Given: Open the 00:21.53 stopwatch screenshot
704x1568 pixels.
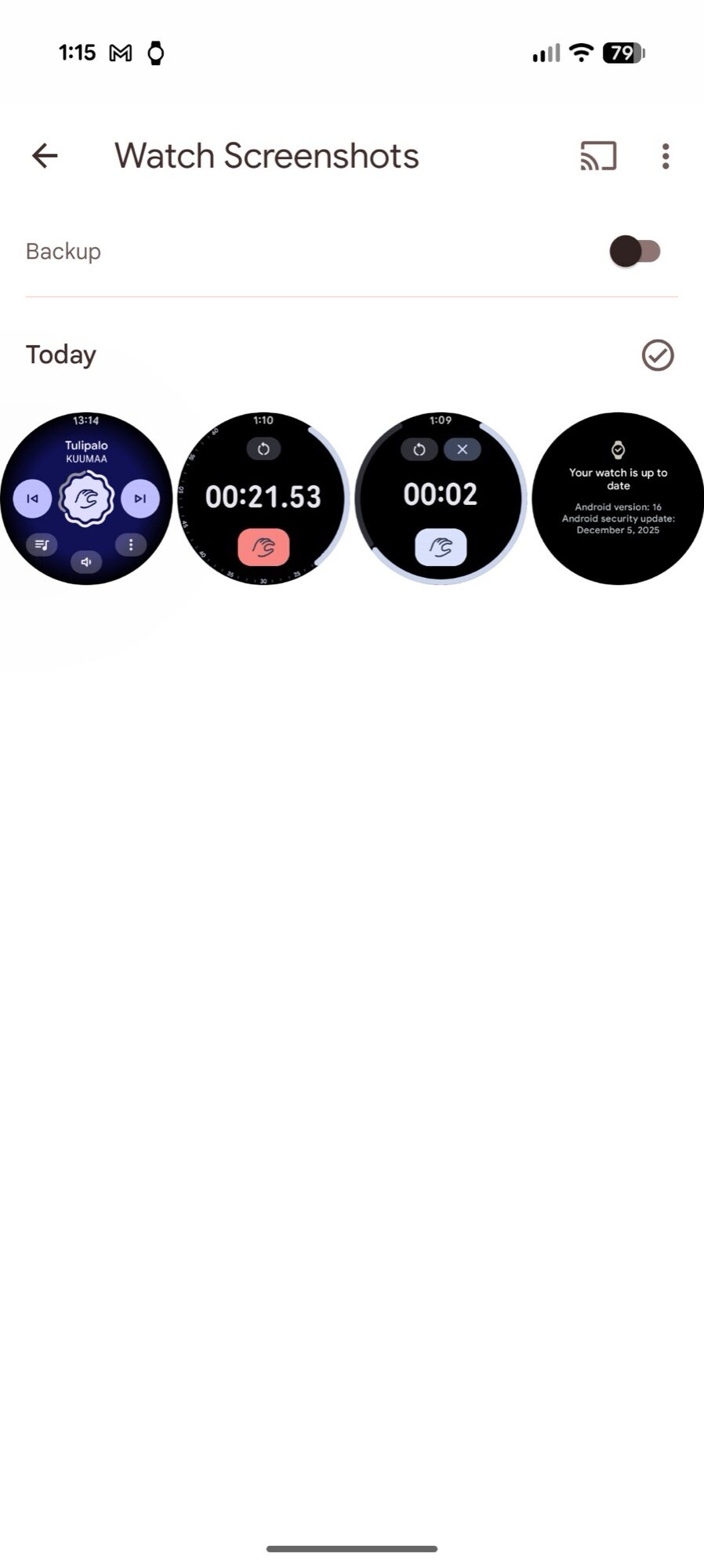Looking at the screenshot, I should [264, 498].
